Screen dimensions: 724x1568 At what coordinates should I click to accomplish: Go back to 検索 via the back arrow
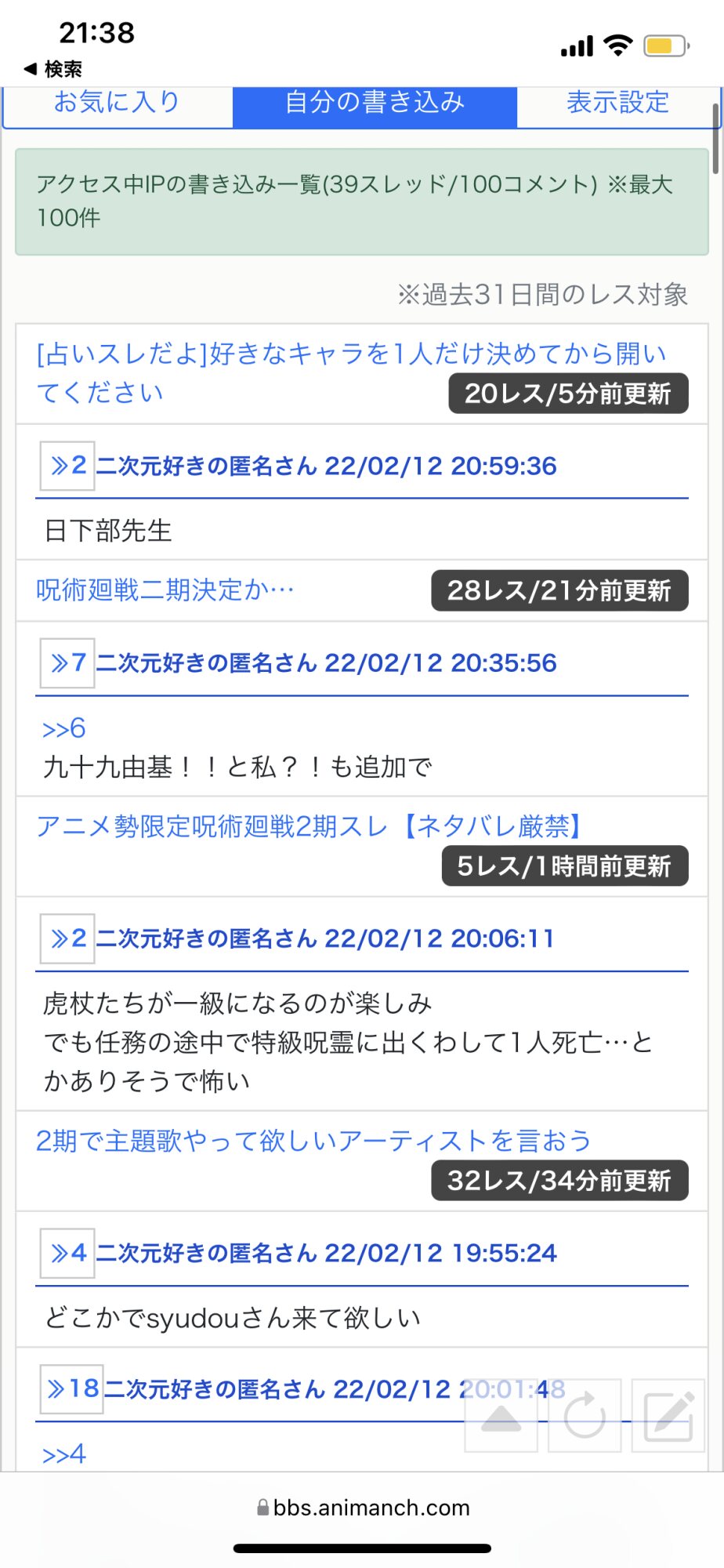point(52,69)
